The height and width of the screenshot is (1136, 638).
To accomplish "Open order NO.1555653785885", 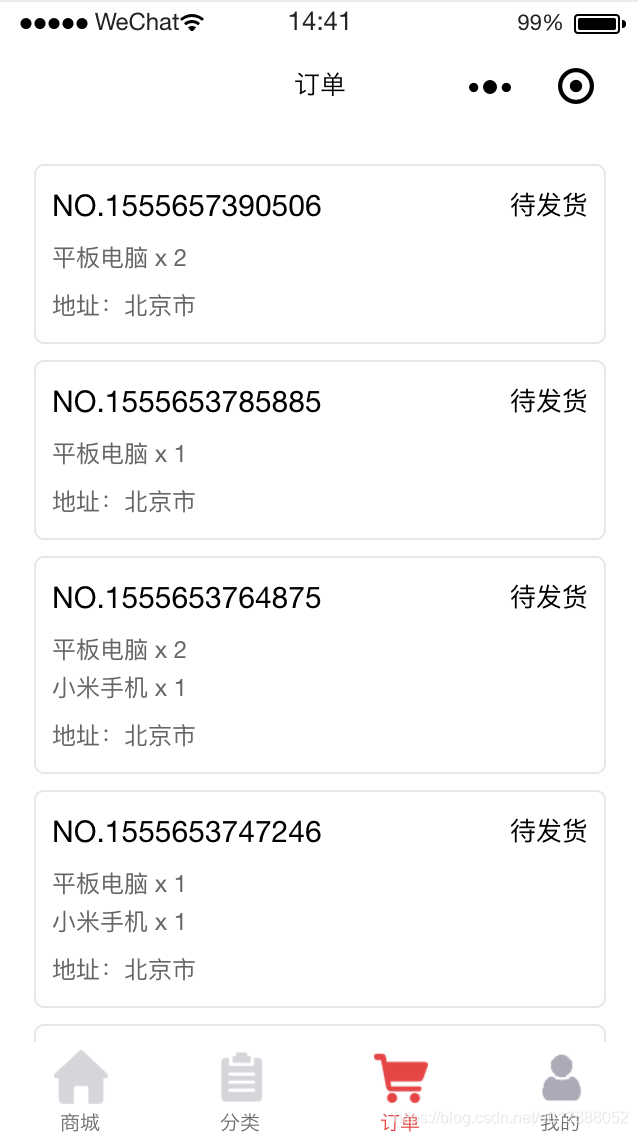I will 320,450.
